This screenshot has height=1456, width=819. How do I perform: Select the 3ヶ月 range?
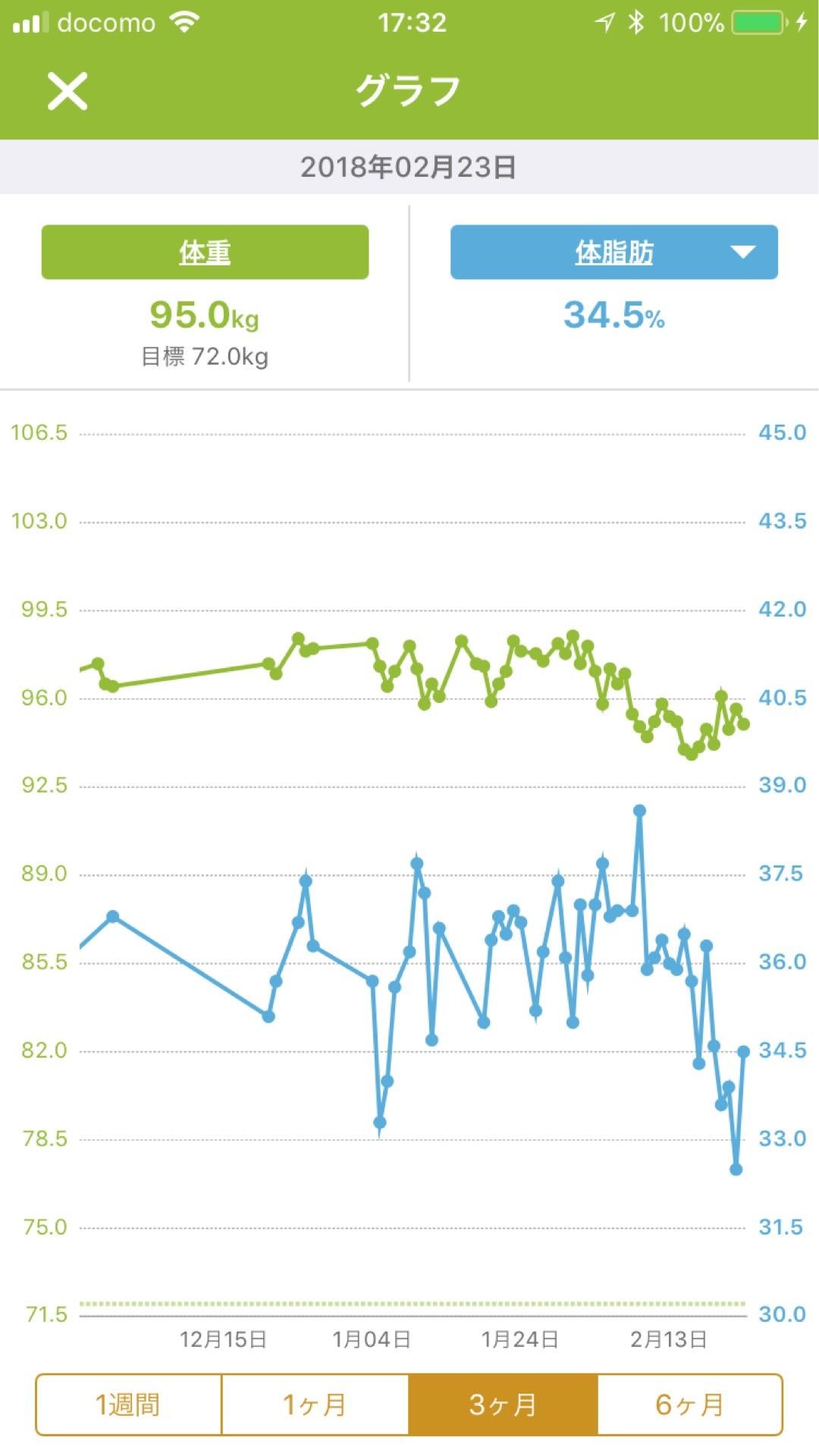pos(503,1404)
